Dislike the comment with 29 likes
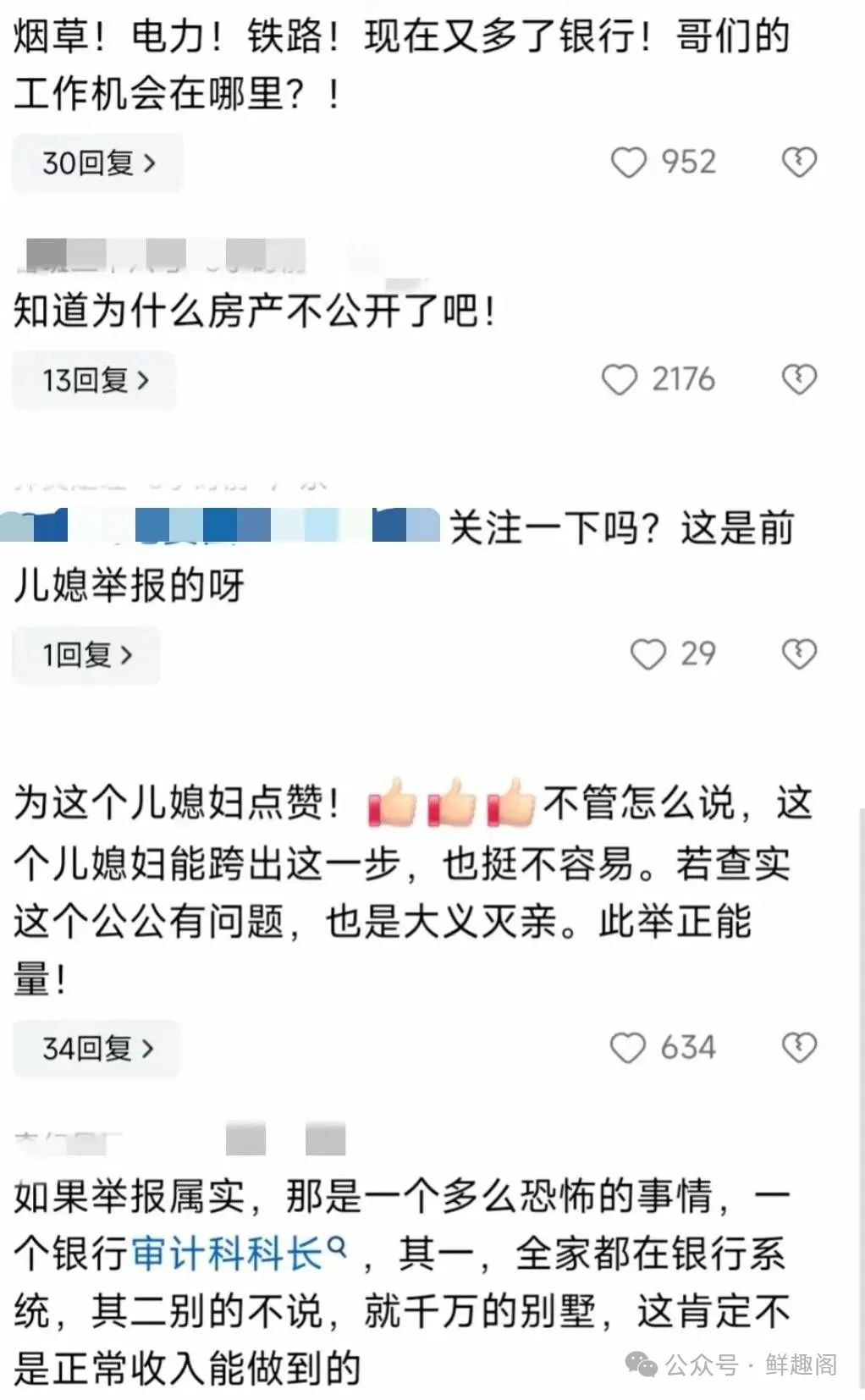Image resolution: width=865 pixels, height=1400 pixels. pyautogui.click(x=799, y=654)
